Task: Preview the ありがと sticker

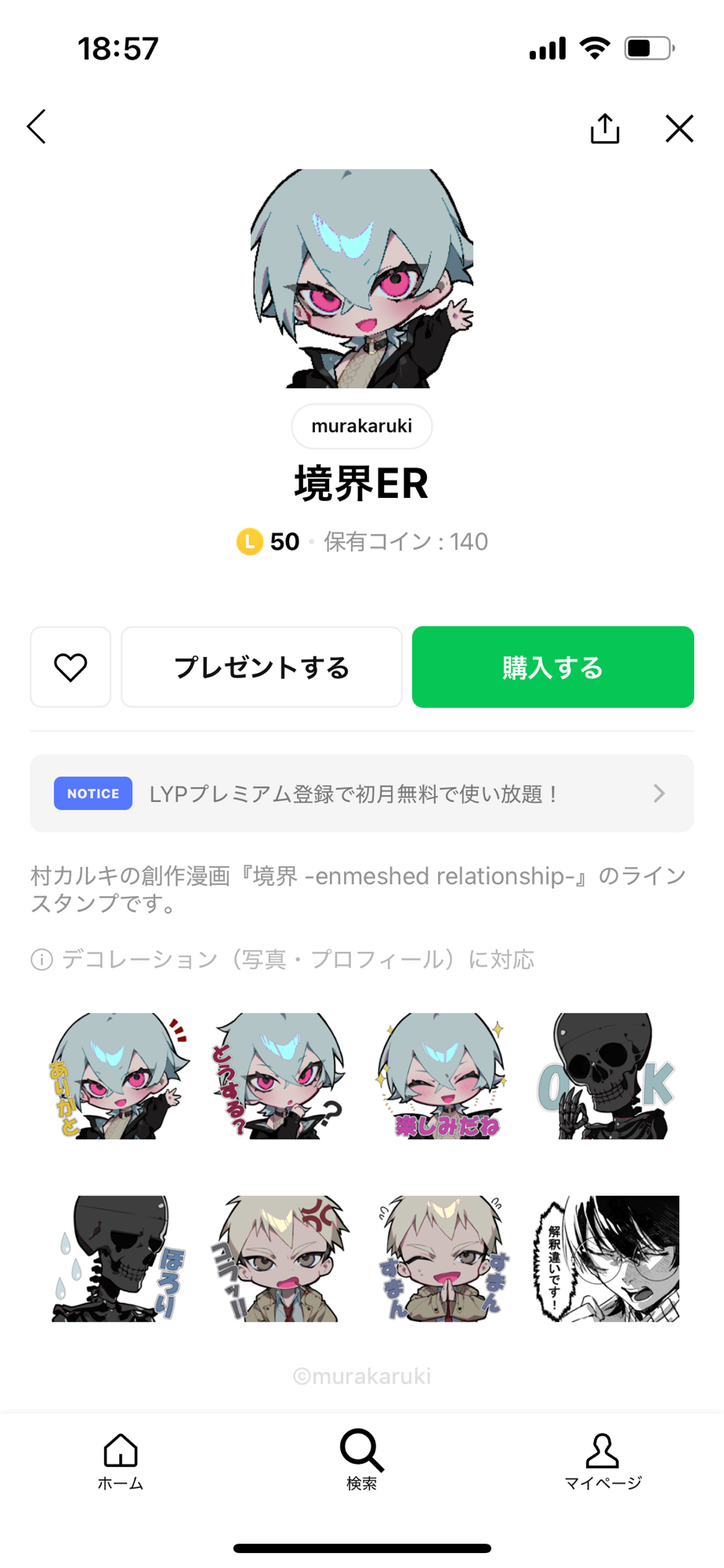Action: click(x=119, y=1076)
